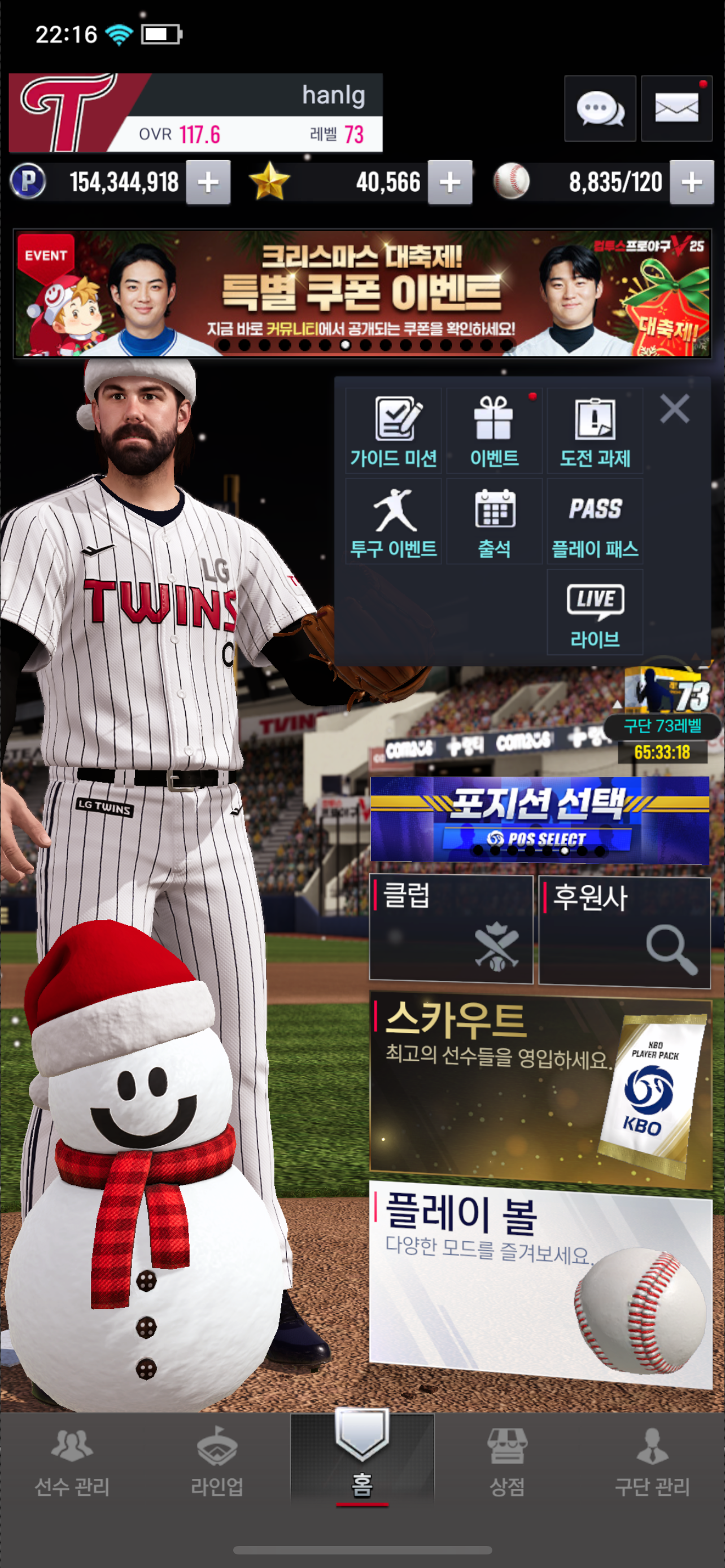This screenshot has height=1568, width=725.
Task: Open 후원사 card
Action: 624,931
